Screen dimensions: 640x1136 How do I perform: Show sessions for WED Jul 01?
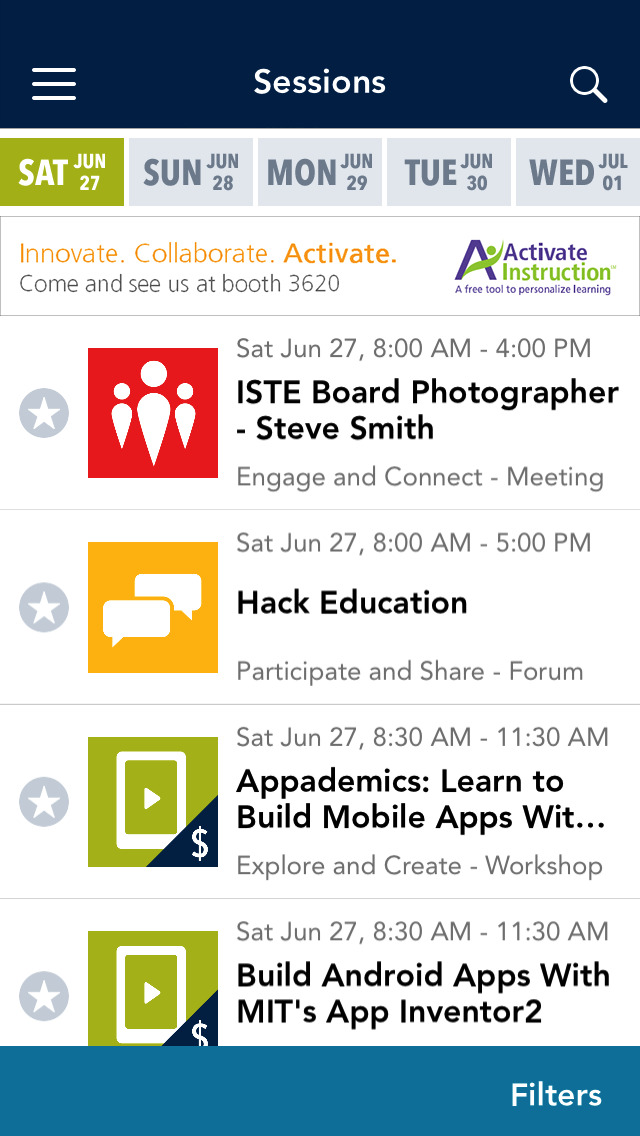coord(577,172)
